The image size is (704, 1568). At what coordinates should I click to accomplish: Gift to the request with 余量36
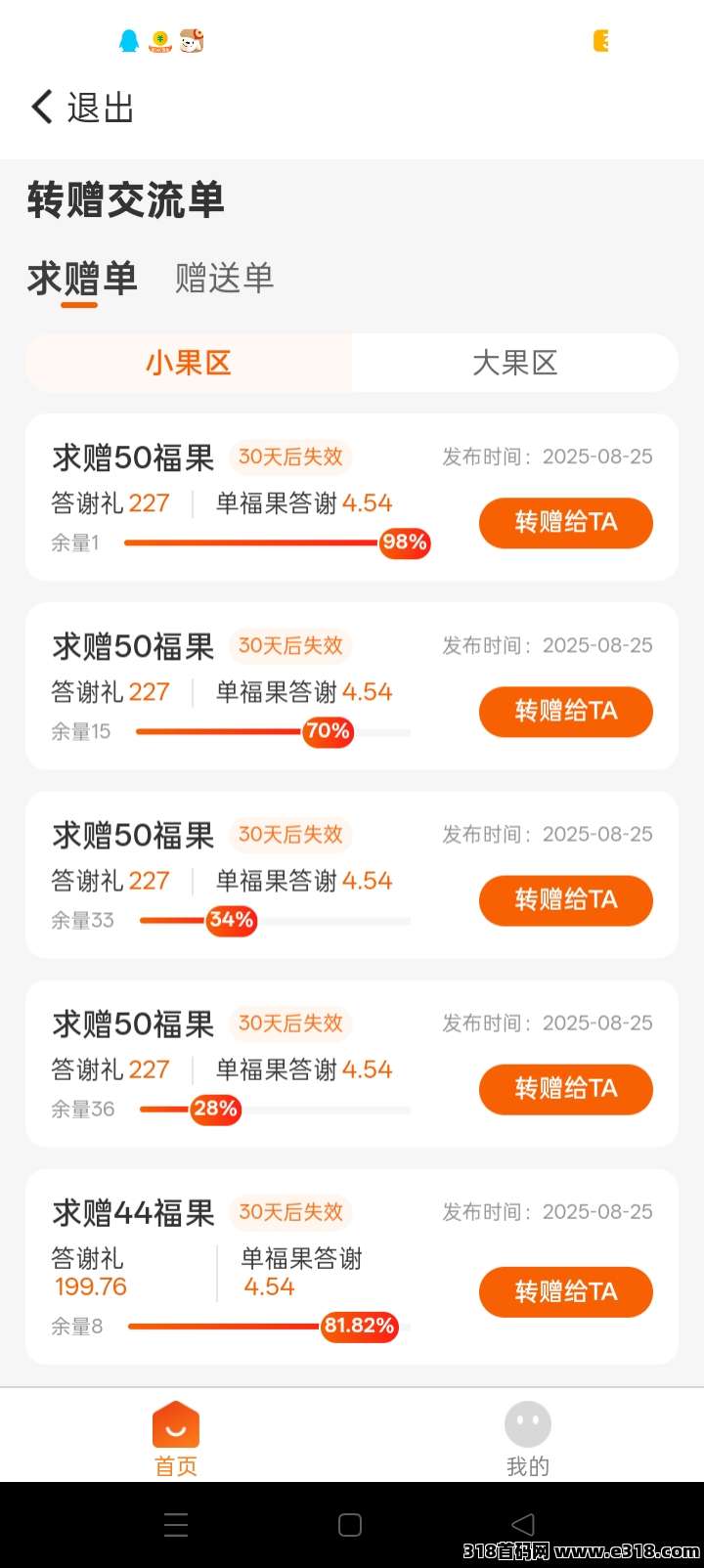click(x=565, y=1088)
